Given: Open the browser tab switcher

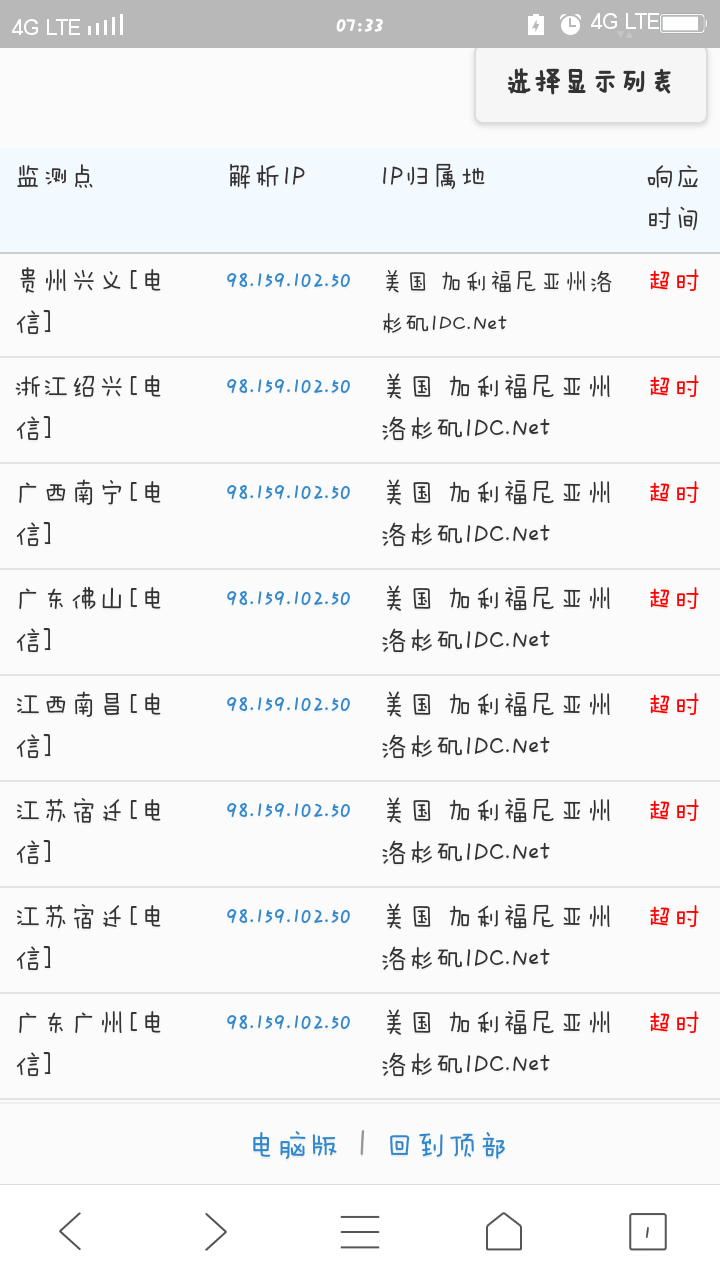Looking at the screenshot, I should coord(648,1231).
